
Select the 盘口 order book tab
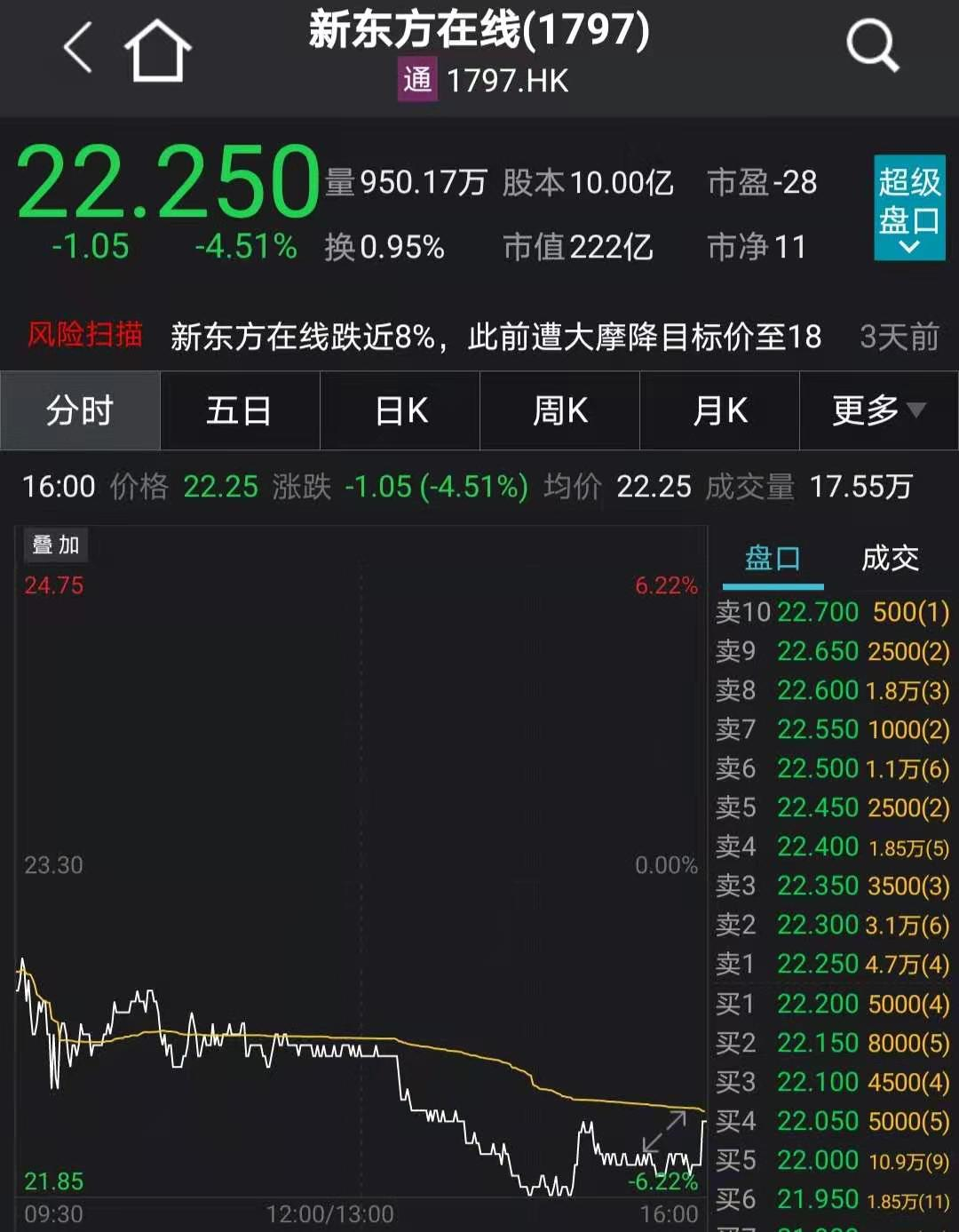[773, 559]
